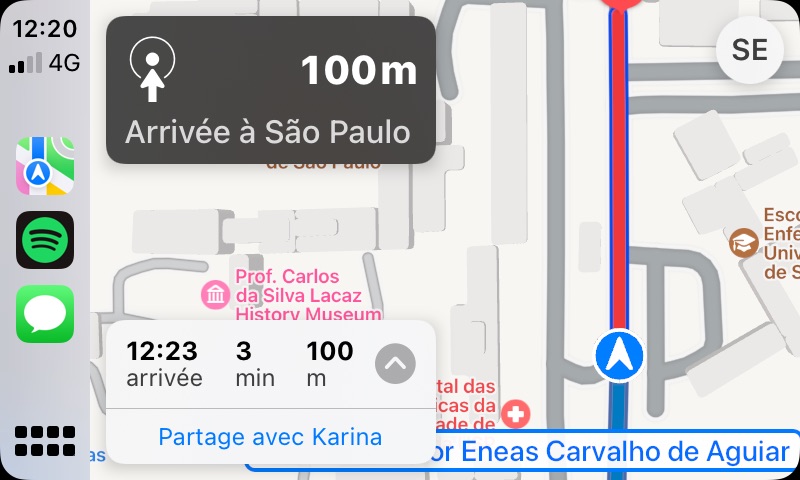
Task: Open the Messages app in the sidebar
Action: (45, 314)
